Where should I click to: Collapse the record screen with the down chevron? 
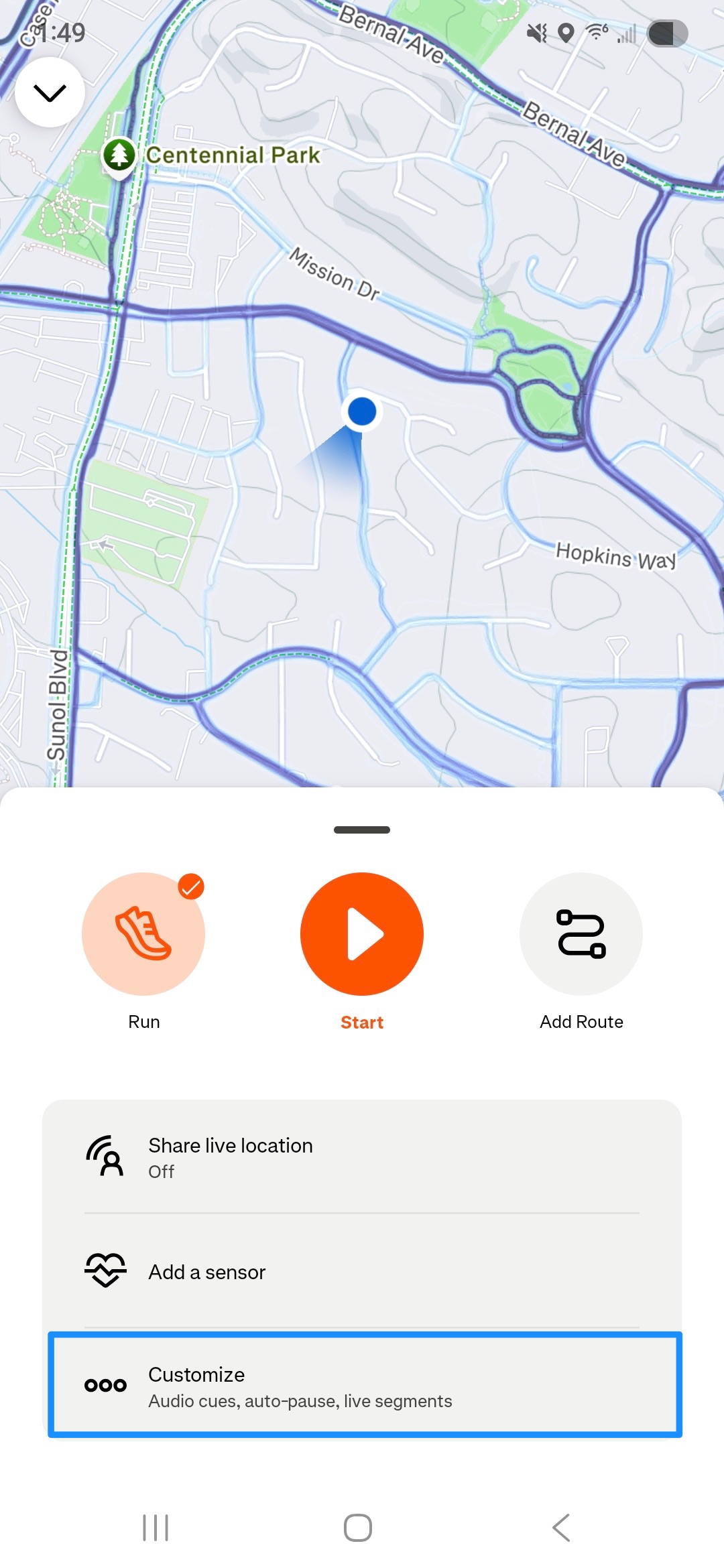[50, 92]
